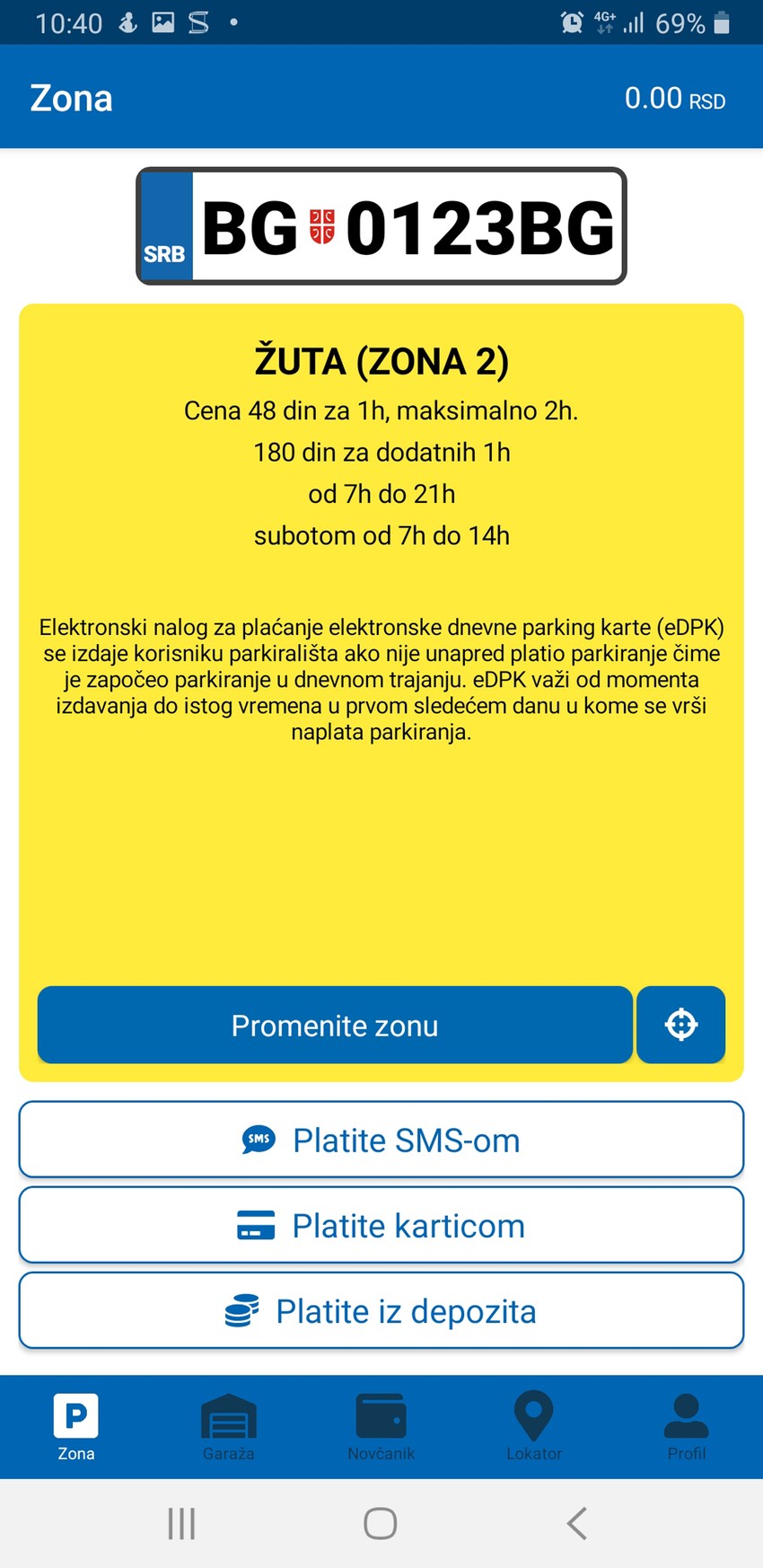Tap the 0.00 RSD balance

(x=675, y=99)
